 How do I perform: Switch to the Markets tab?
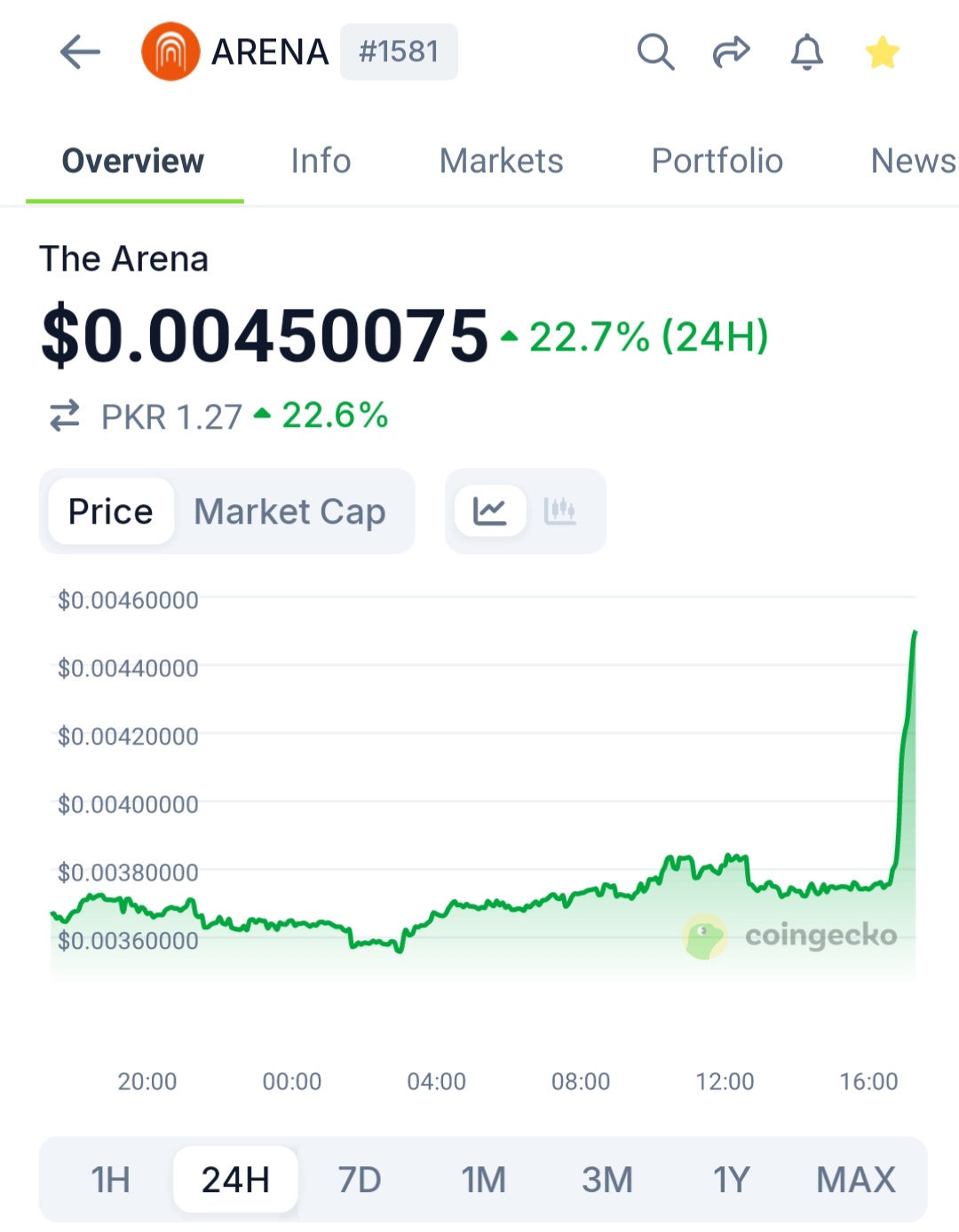pos(501,162)
